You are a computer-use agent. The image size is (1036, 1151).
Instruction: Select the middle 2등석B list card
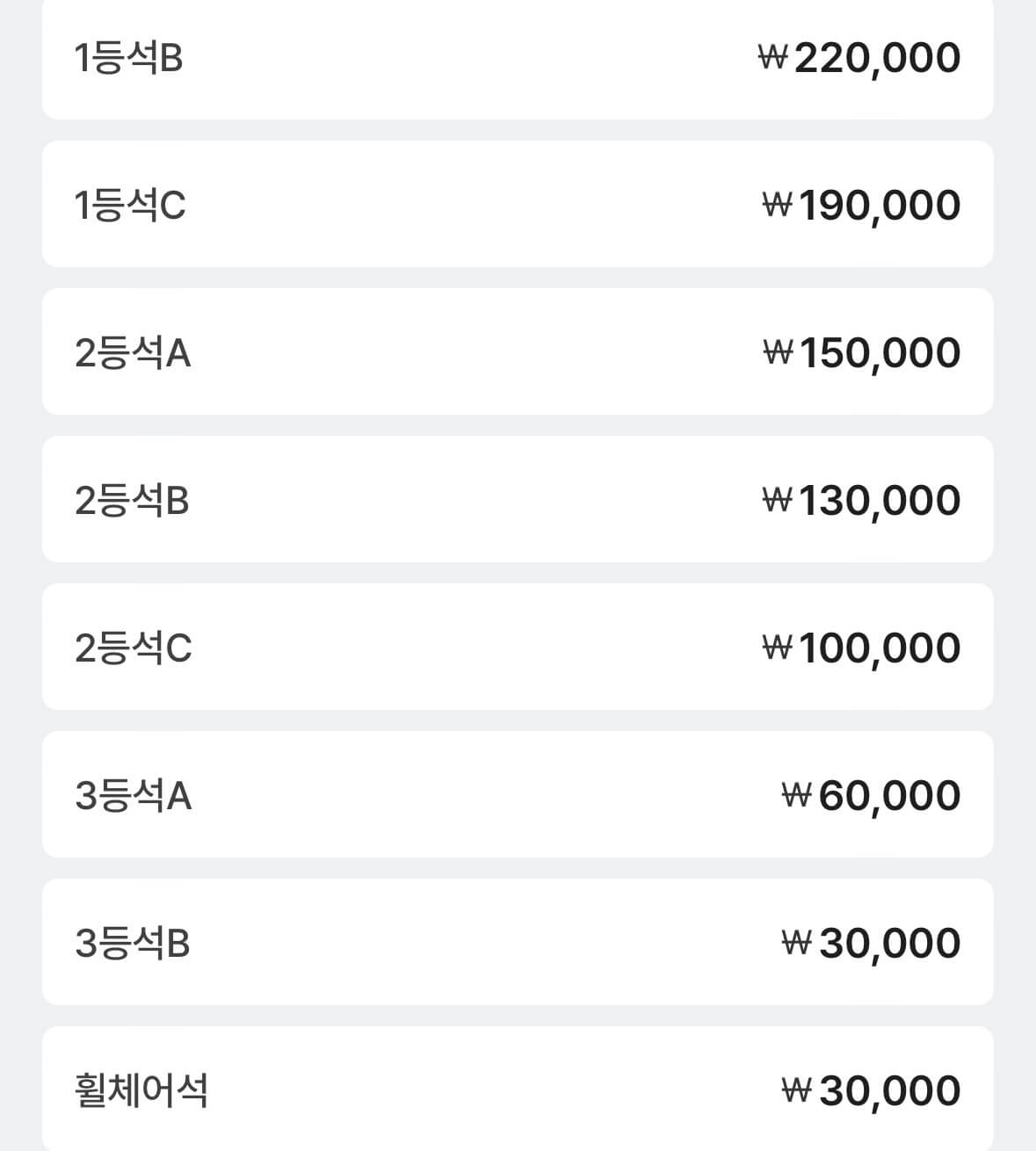point(518,499)
